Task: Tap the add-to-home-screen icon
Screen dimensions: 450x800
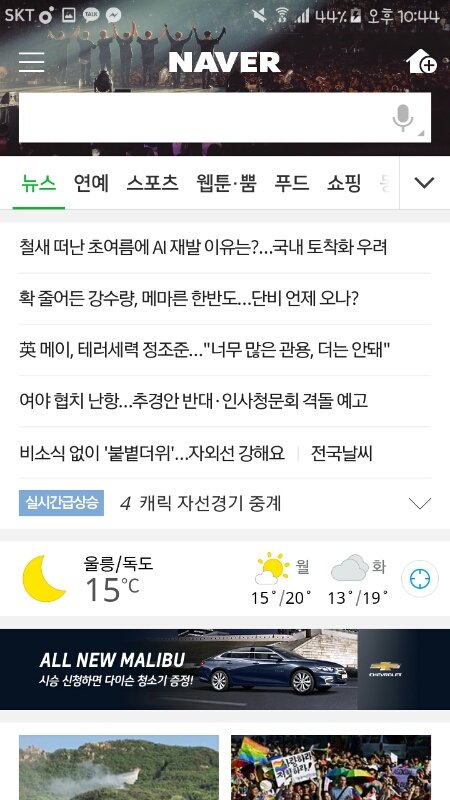Action: pyautogui.click(x=421, y=62)
